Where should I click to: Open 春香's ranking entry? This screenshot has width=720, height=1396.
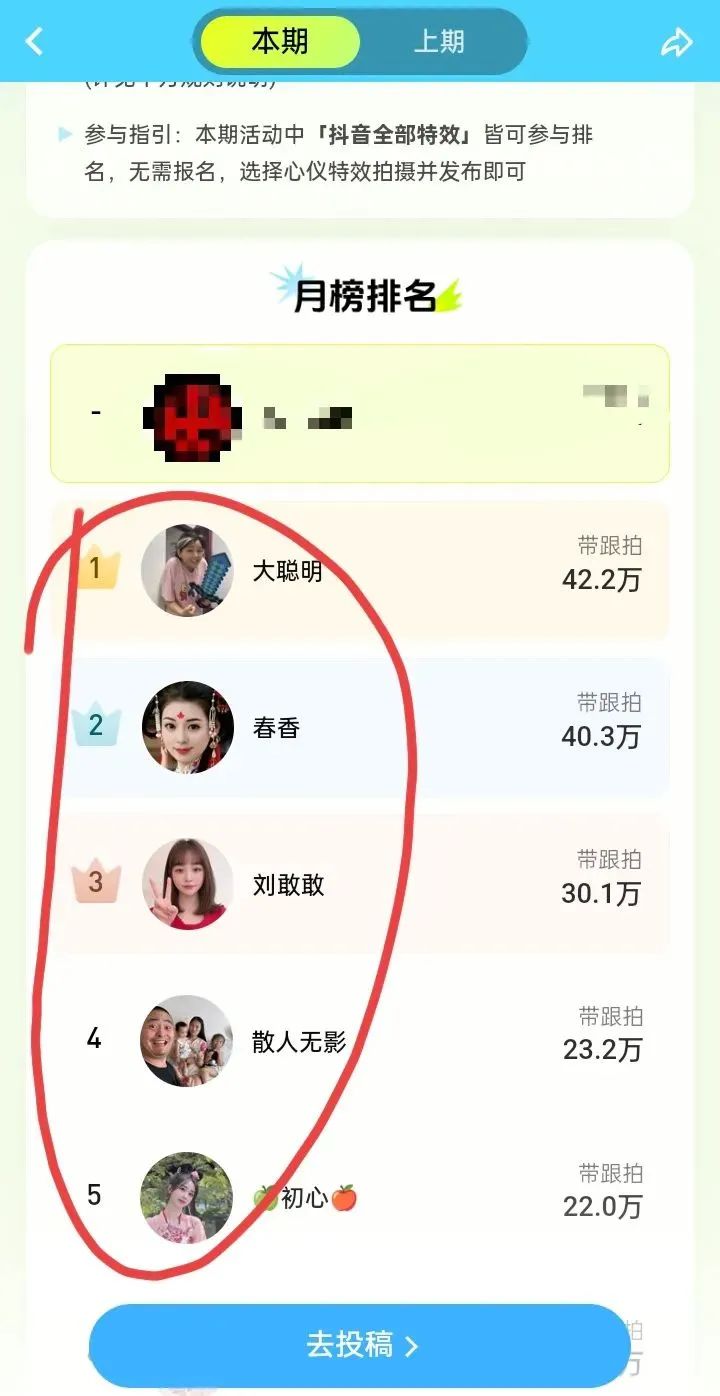point(360,727)
